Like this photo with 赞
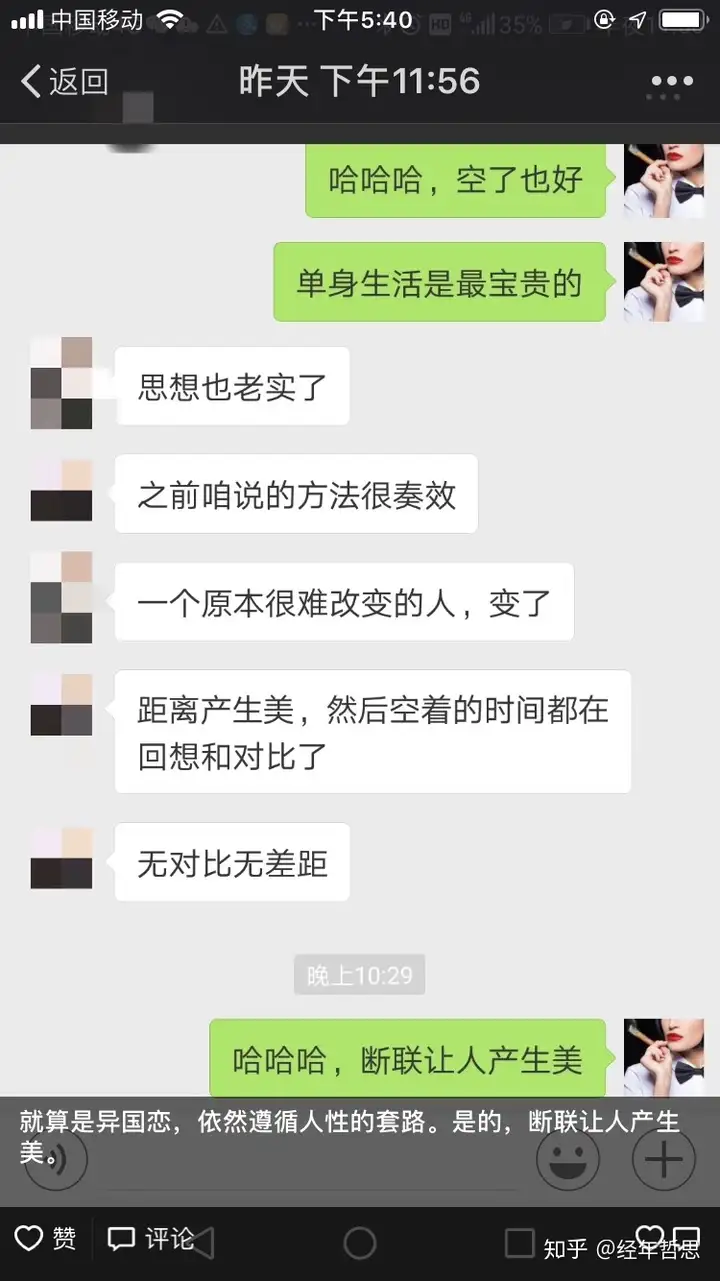Image resolution: width=720 pixels, height=1281 pixels. 45,1240
